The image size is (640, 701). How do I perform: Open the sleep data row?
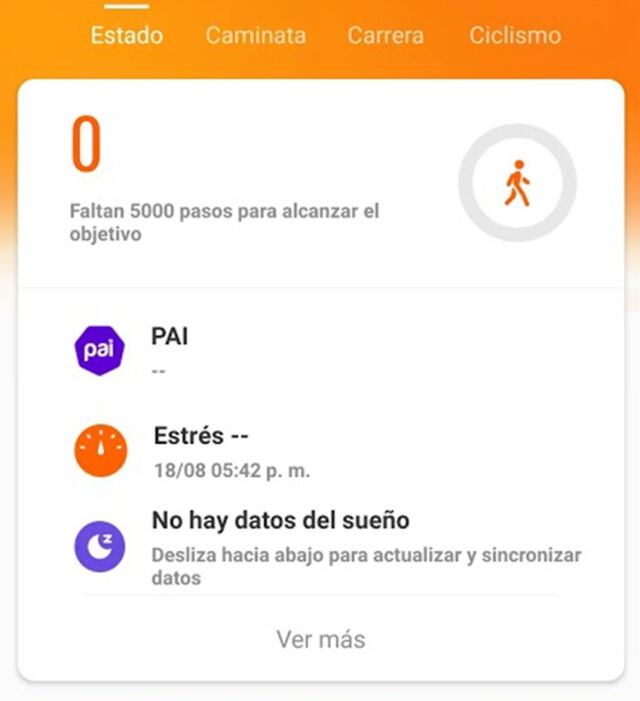[320, 547]
